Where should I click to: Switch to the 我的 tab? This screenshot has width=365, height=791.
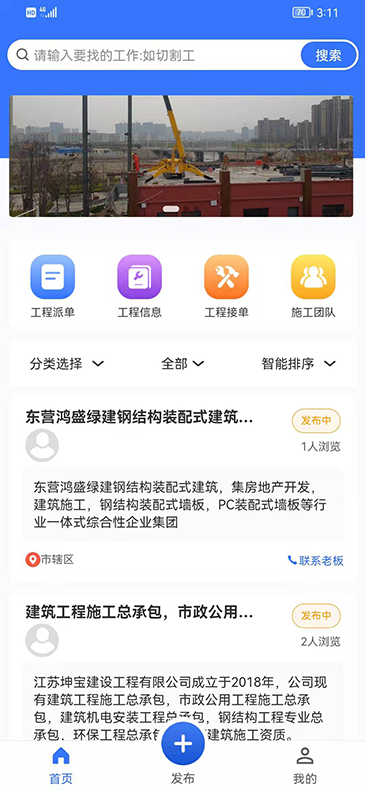(x=305, y=765)
